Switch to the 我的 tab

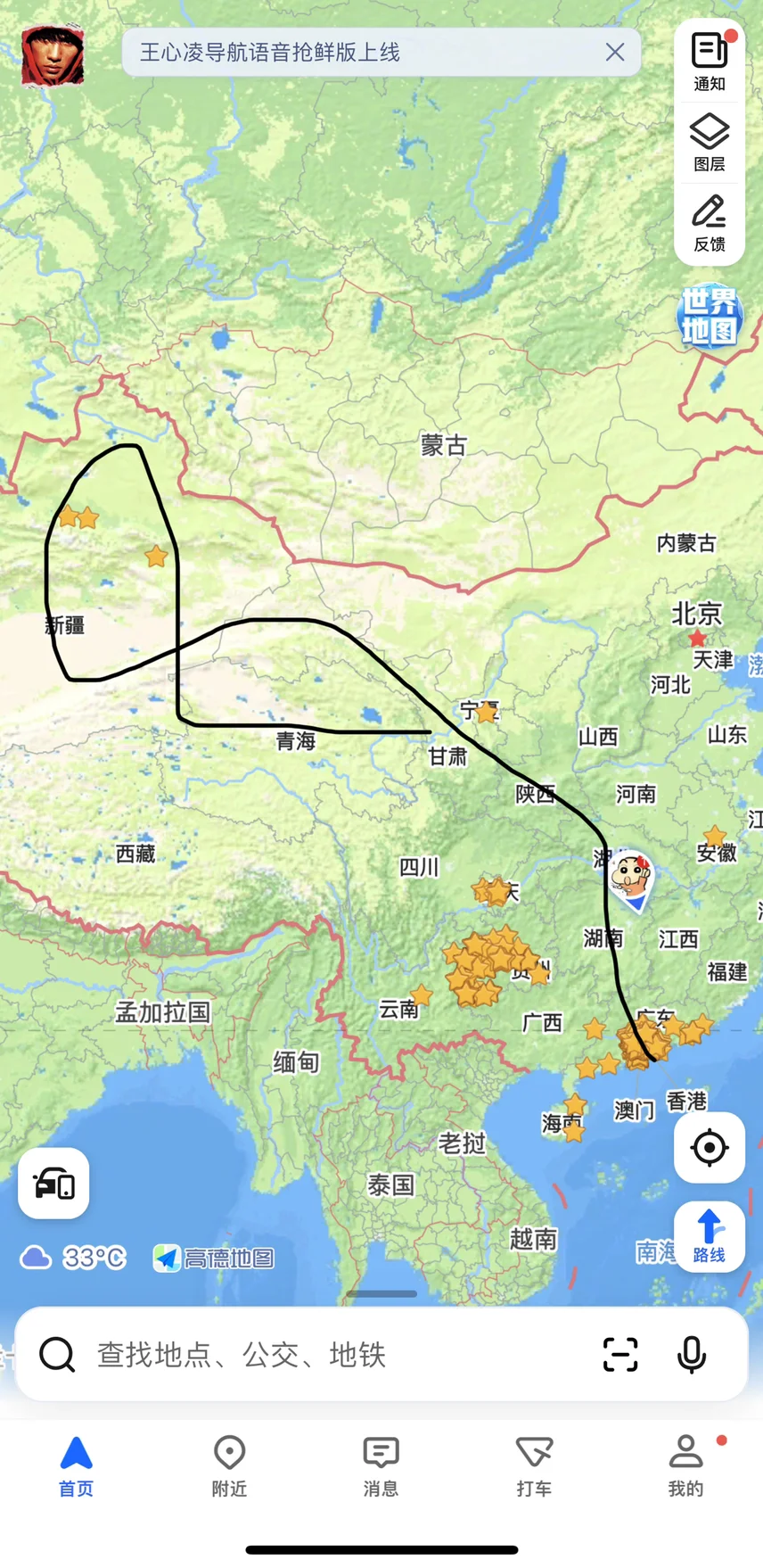tap(686, 1466)
